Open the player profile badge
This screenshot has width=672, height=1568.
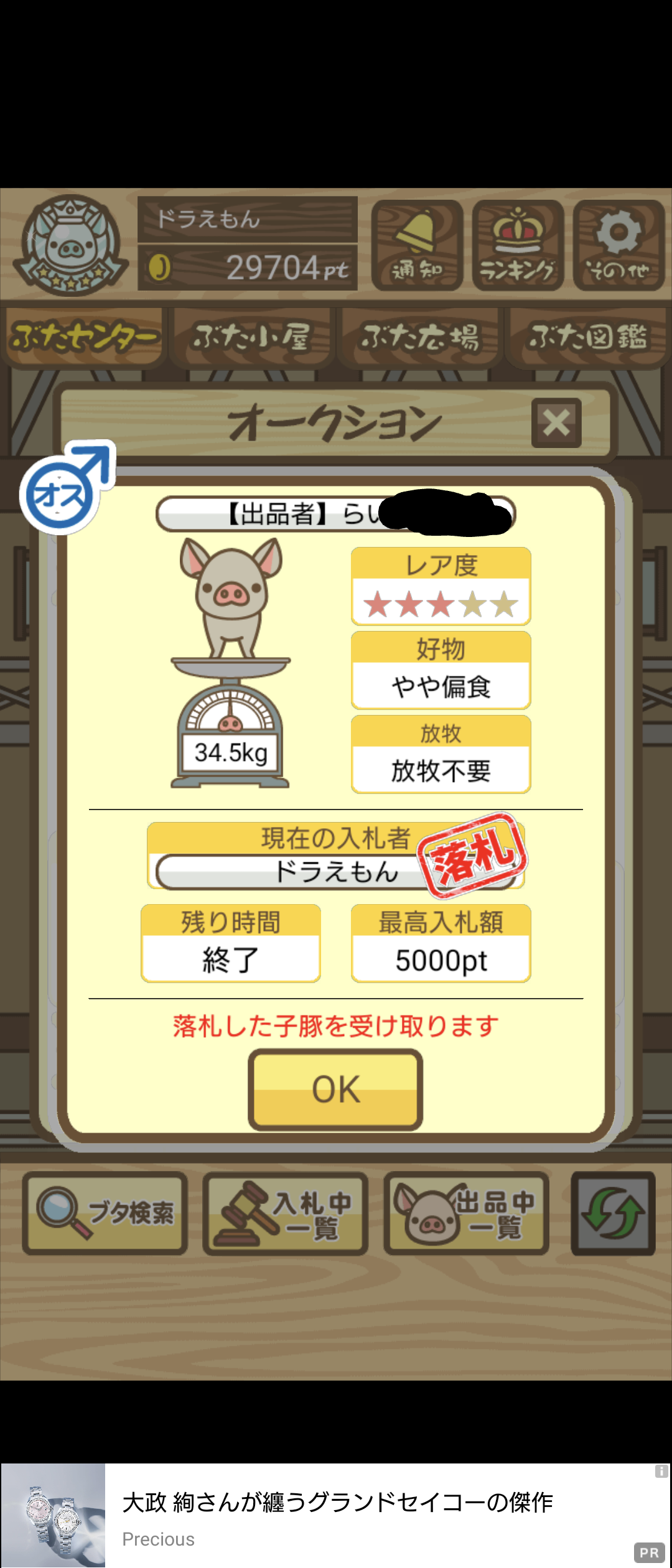tap(70, 245)
